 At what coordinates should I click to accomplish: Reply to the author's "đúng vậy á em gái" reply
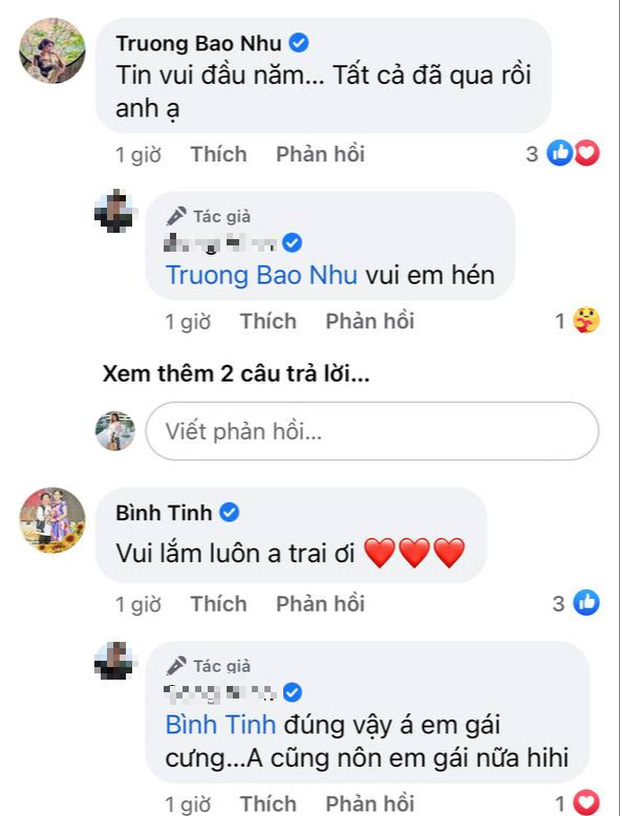coord(369,803)
